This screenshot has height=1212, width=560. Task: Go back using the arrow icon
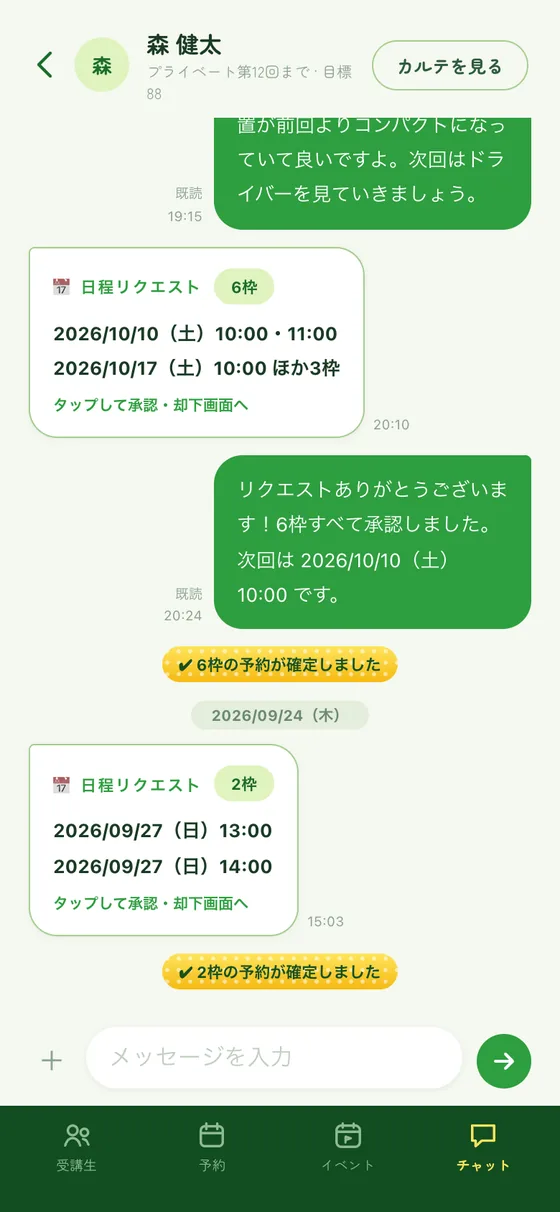click(45, 65)
